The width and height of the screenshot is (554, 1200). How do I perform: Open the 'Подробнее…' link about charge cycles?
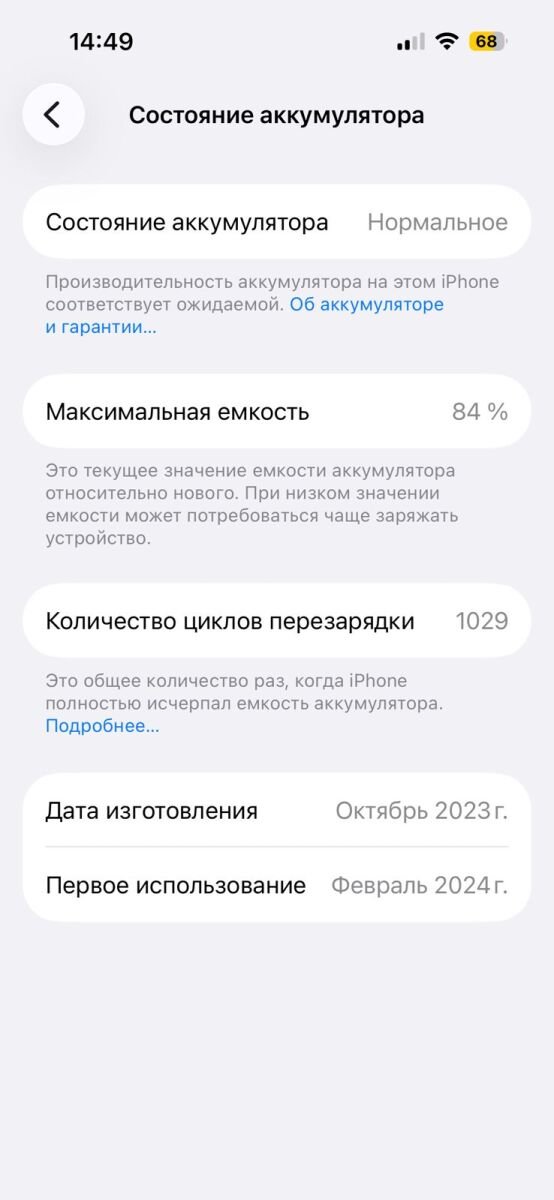tap(102, 726)
